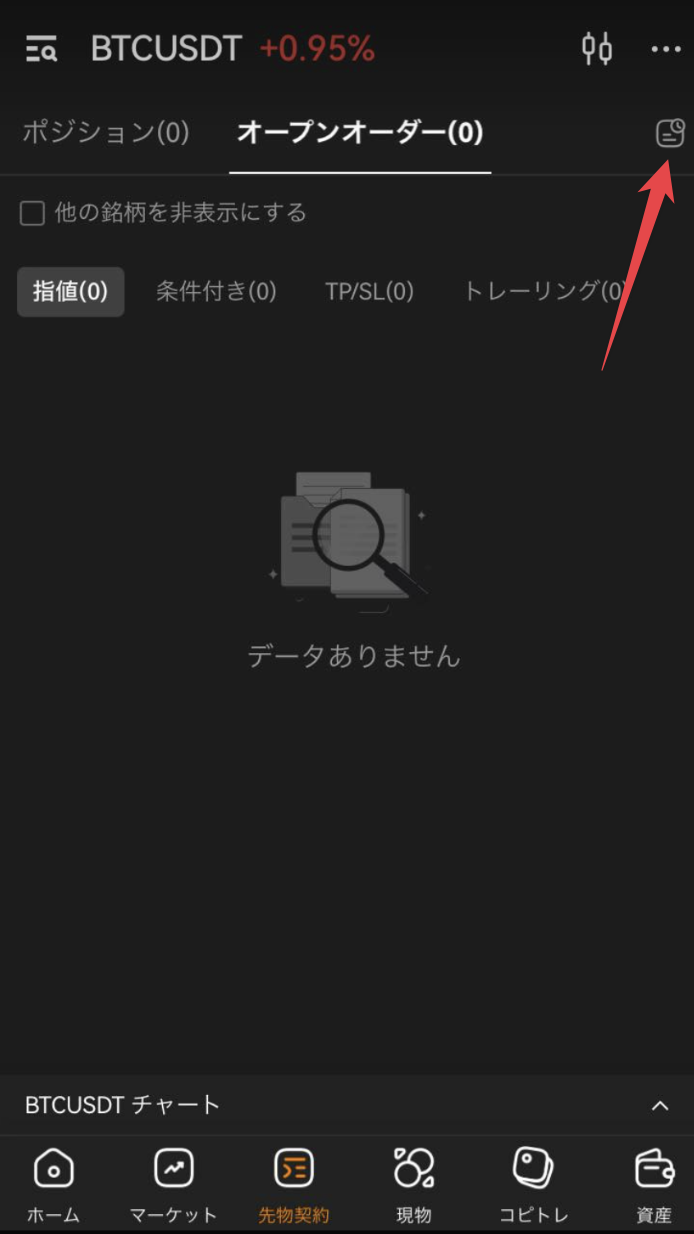Screen dimensions: 694x1234
Task: Switch to the 現物 tab
Action: coord(413,1186)
